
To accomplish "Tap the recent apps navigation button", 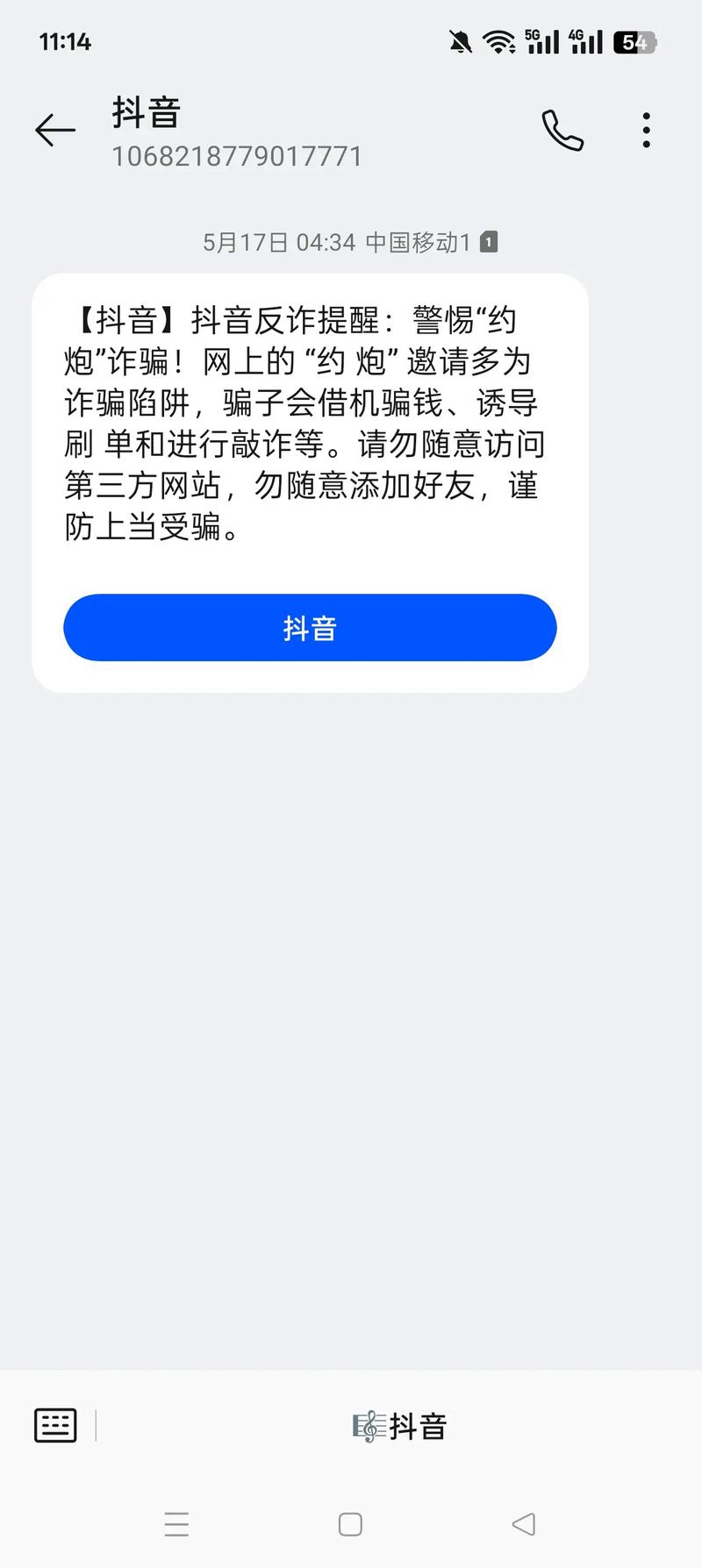I will click(x=177, y=1526).
